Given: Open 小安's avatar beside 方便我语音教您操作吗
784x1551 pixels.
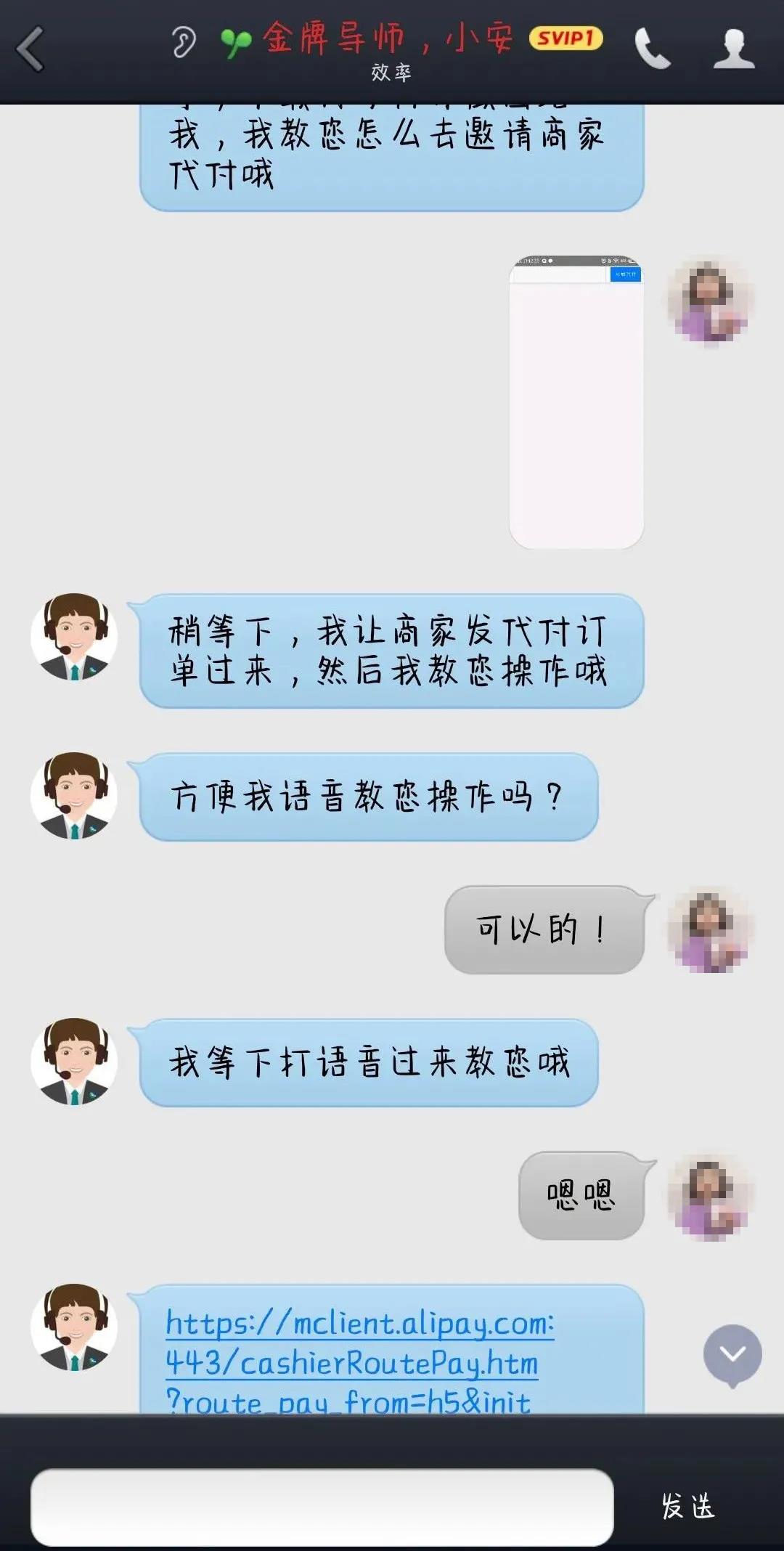Looking at the screenshot, I should point(74,796).
